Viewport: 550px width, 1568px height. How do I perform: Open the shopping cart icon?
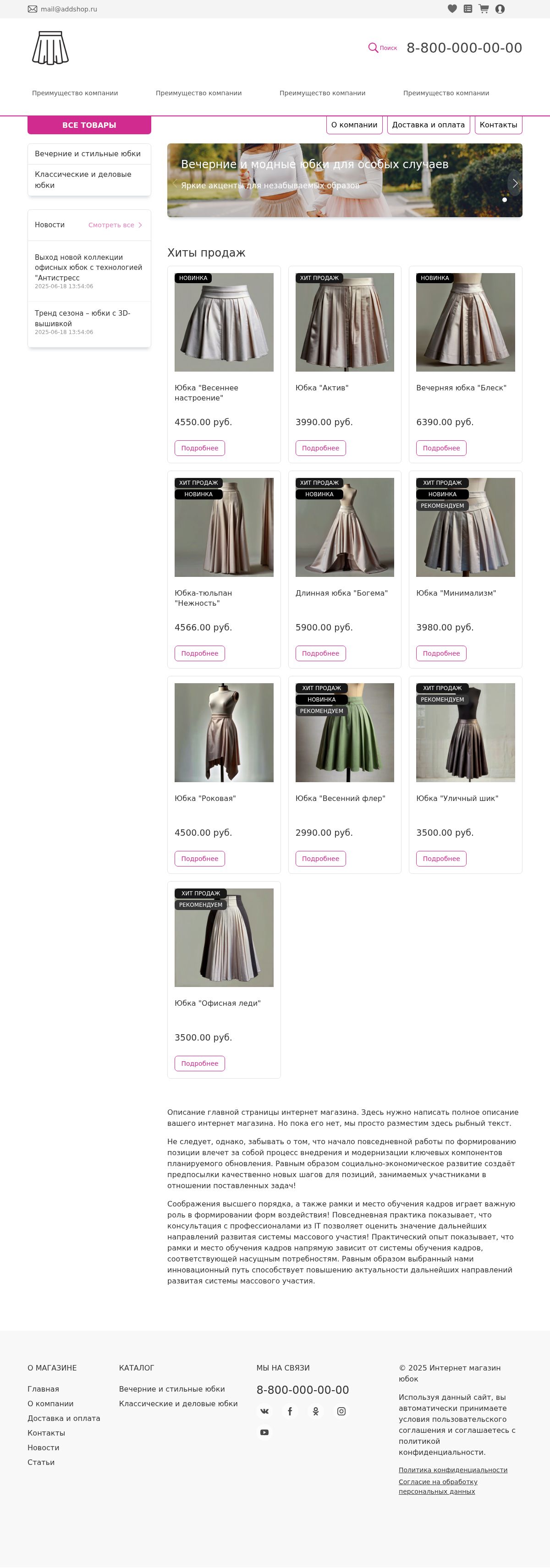click(484, 9)
